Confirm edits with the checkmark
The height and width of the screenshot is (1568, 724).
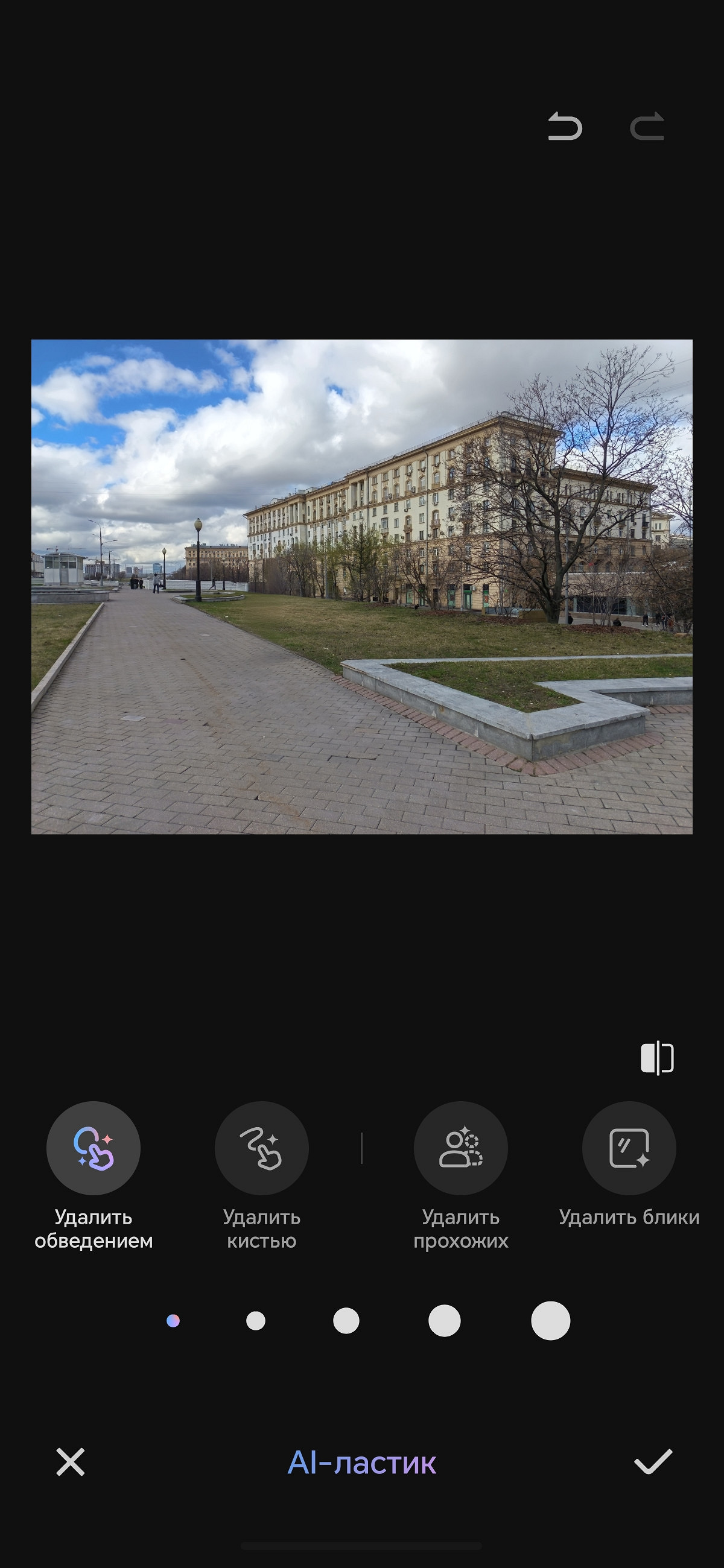[x=653, y=1462]
